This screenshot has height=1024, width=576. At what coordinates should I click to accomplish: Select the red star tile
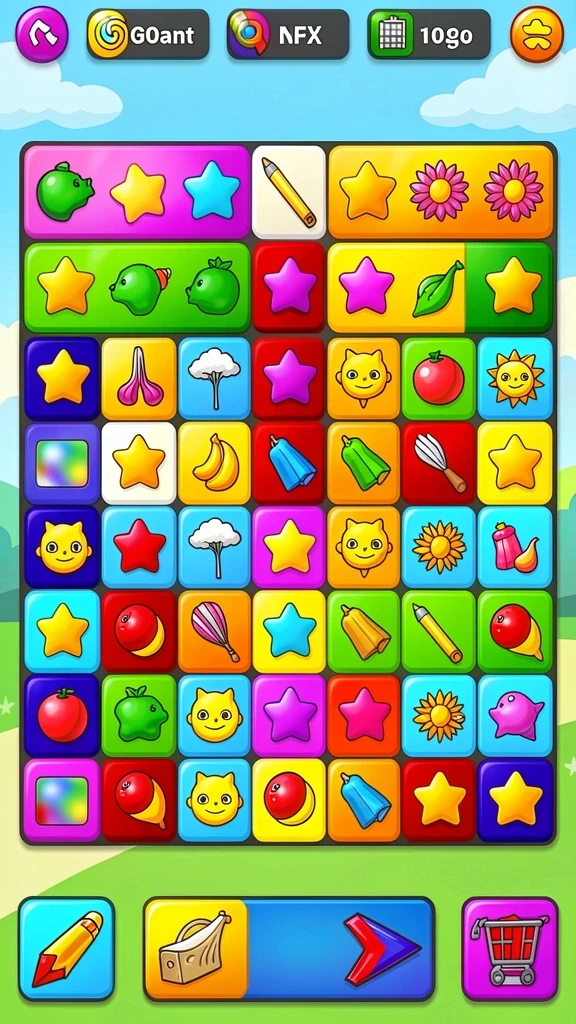tap(139, 547)
